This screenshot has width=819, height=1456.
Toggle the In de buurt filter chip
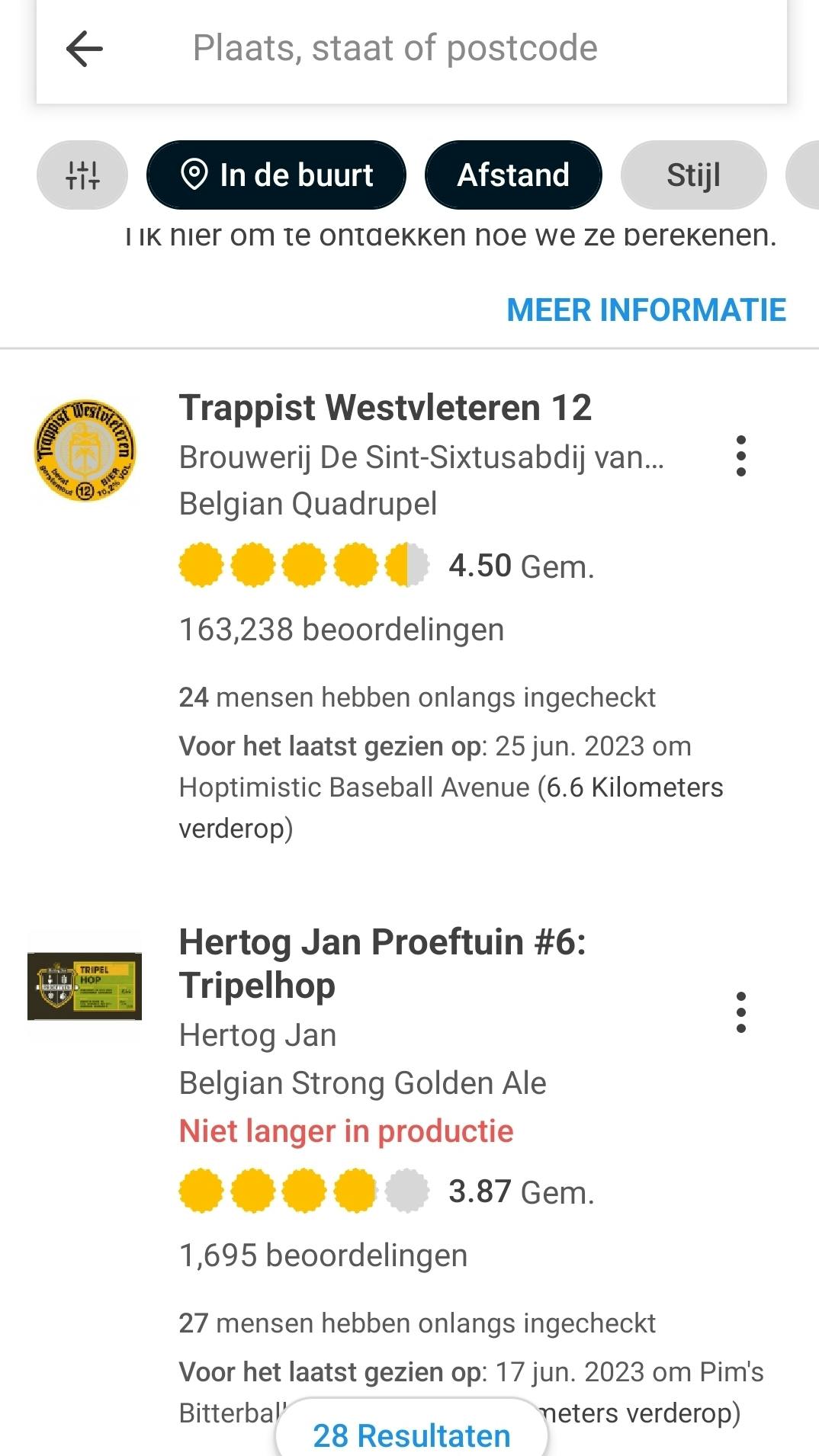pos(276,175)
